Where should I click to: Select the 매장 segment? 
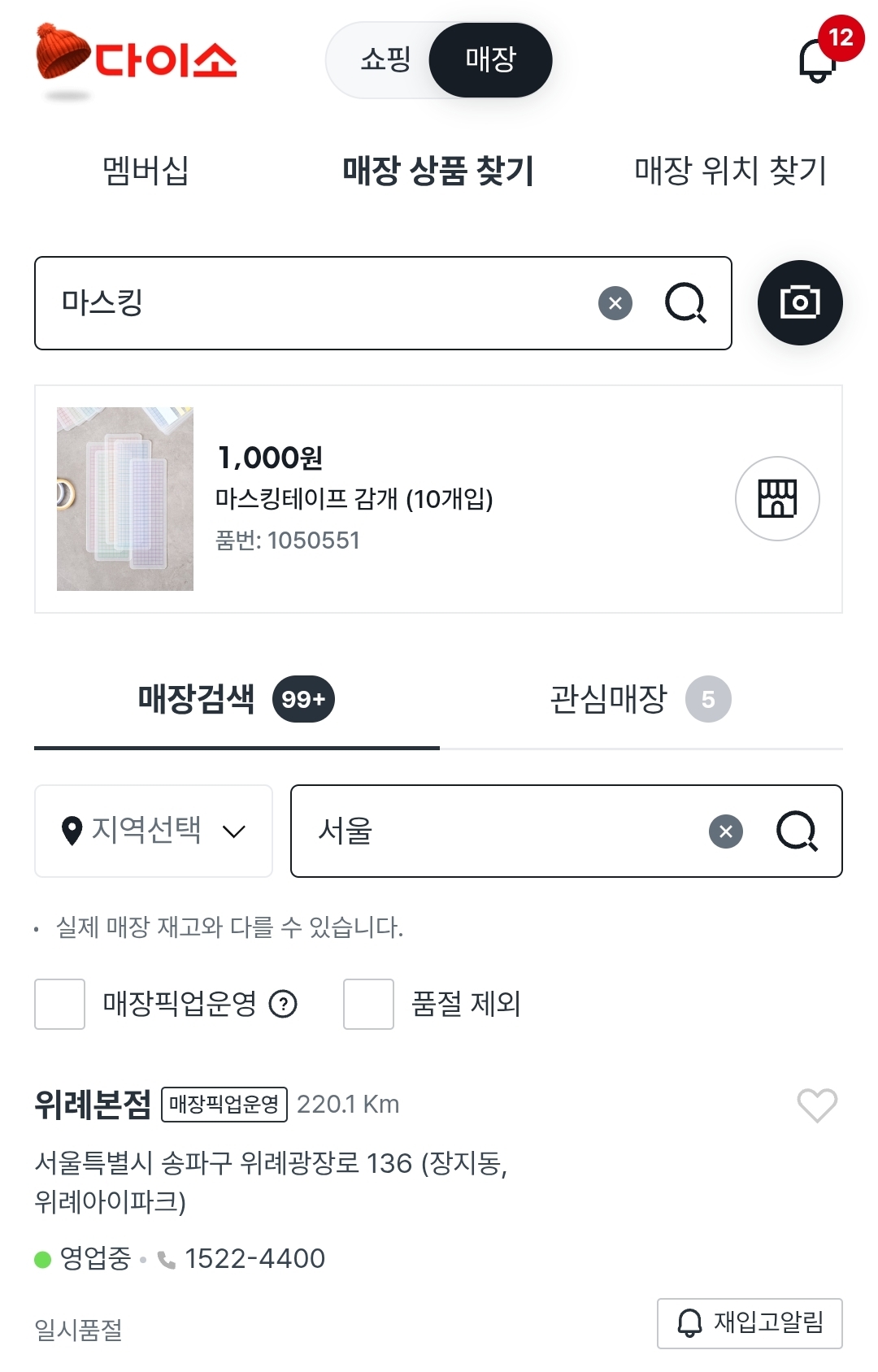pos(490,59)
